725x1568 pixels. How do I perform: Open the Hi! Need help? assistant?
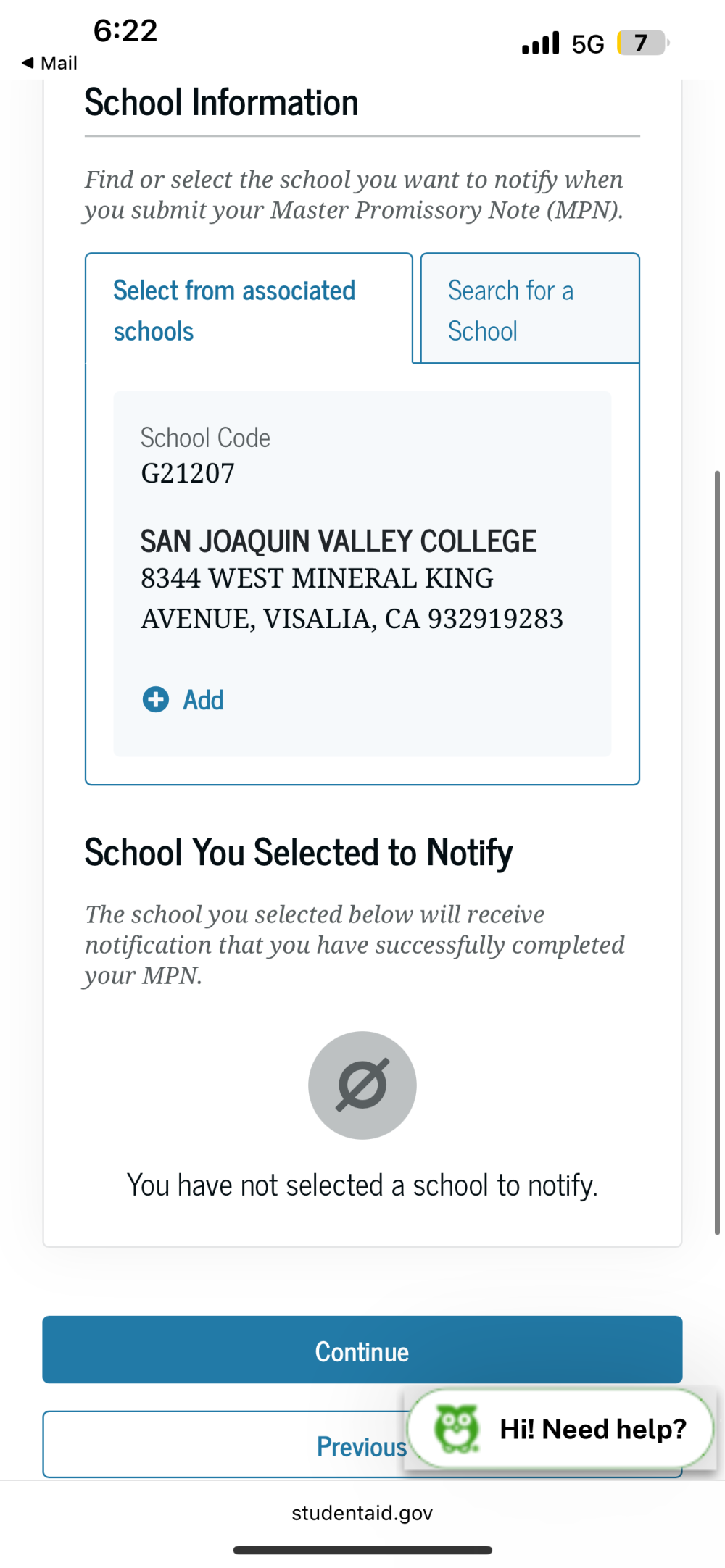coord(560,1429)
